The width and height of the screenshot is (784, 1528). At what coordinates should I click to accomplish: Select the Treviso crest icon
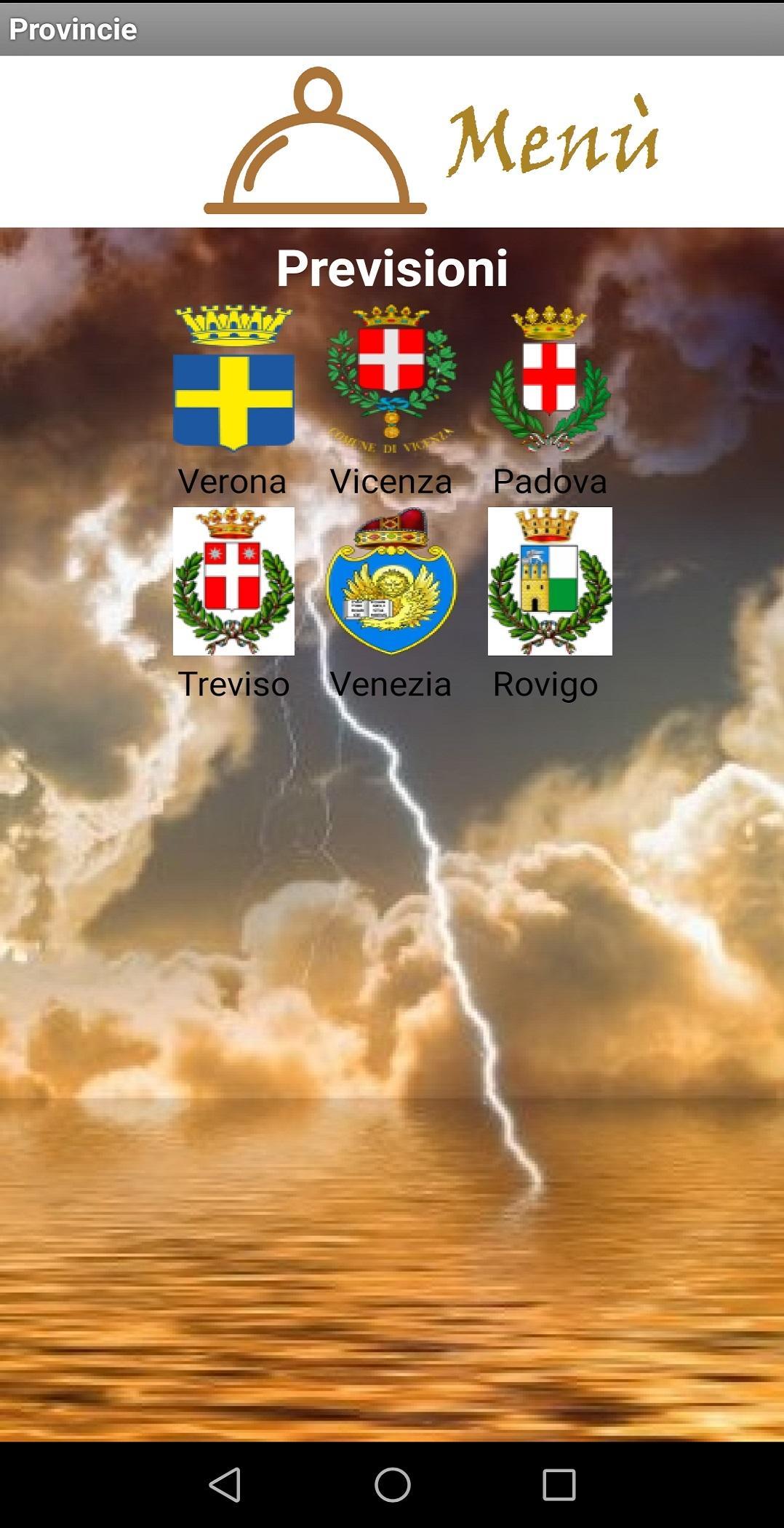pos(234,582)
